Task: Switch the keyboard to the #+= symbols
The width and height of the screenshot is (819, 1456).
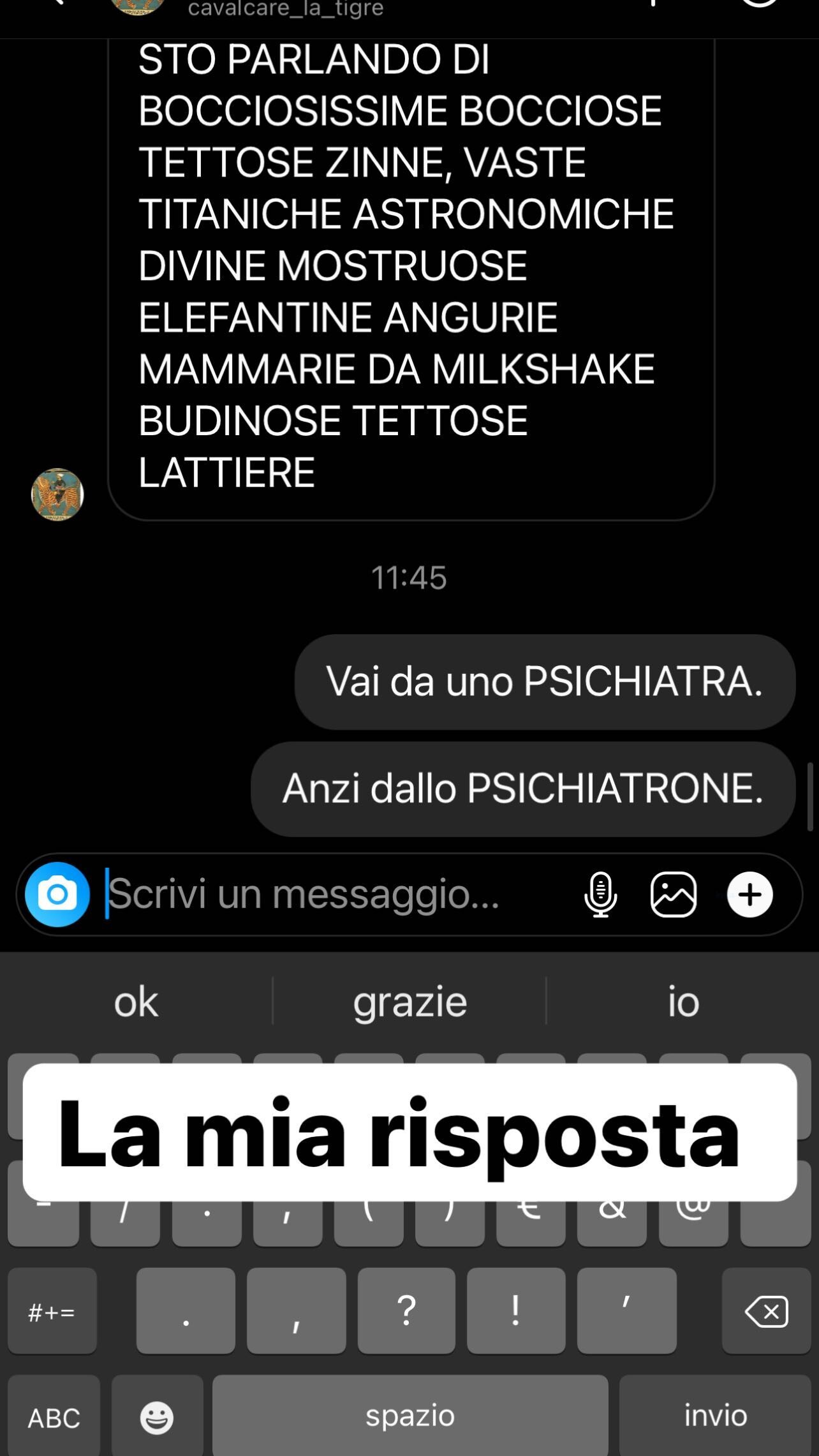Action: 52,1312
